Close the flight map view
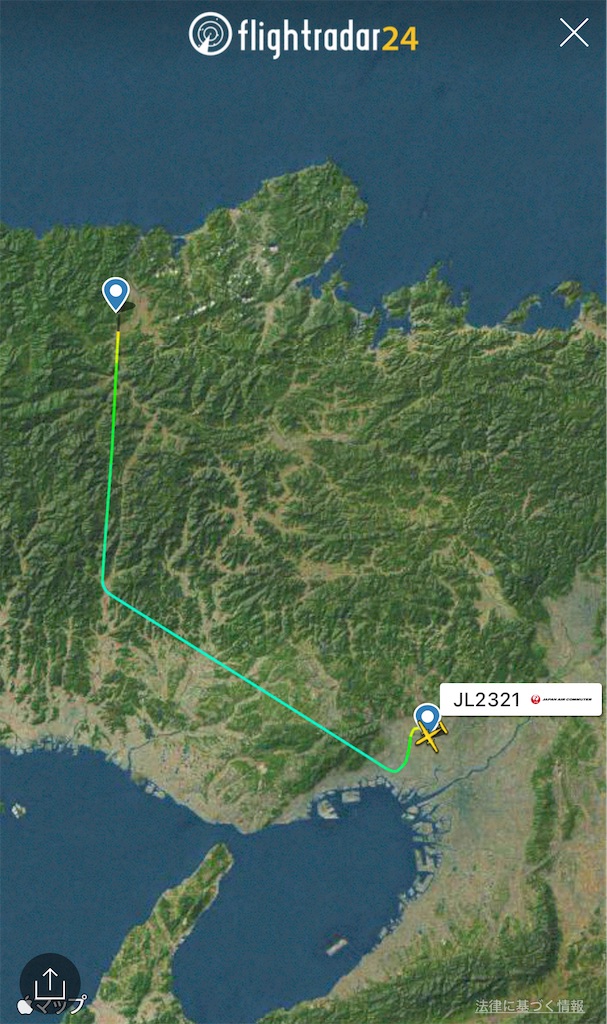 pyautogui.click(x=574, y=33)
